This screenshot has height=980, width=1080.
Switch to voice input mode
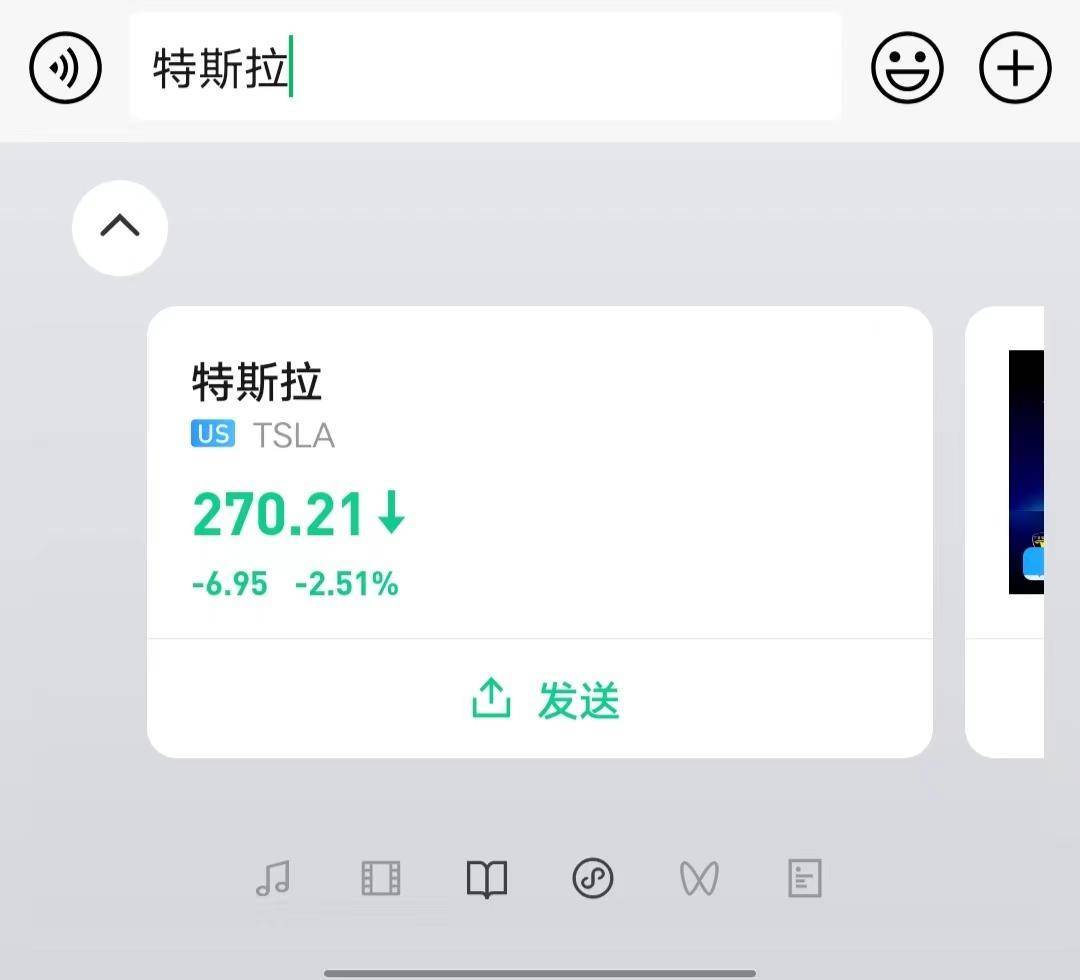pyautogui.click(x=65, y=68)
